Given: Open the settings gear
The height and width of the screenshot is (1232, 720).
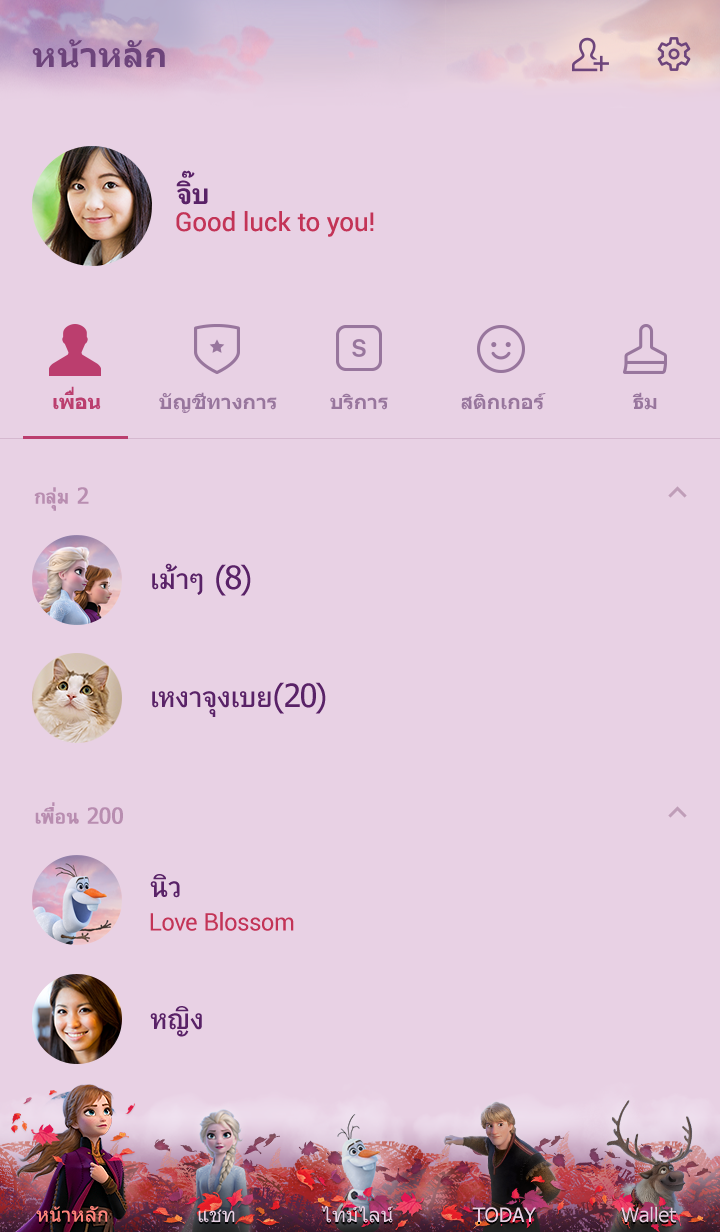Looking at the screenshot, I should [x=673, y=55].
